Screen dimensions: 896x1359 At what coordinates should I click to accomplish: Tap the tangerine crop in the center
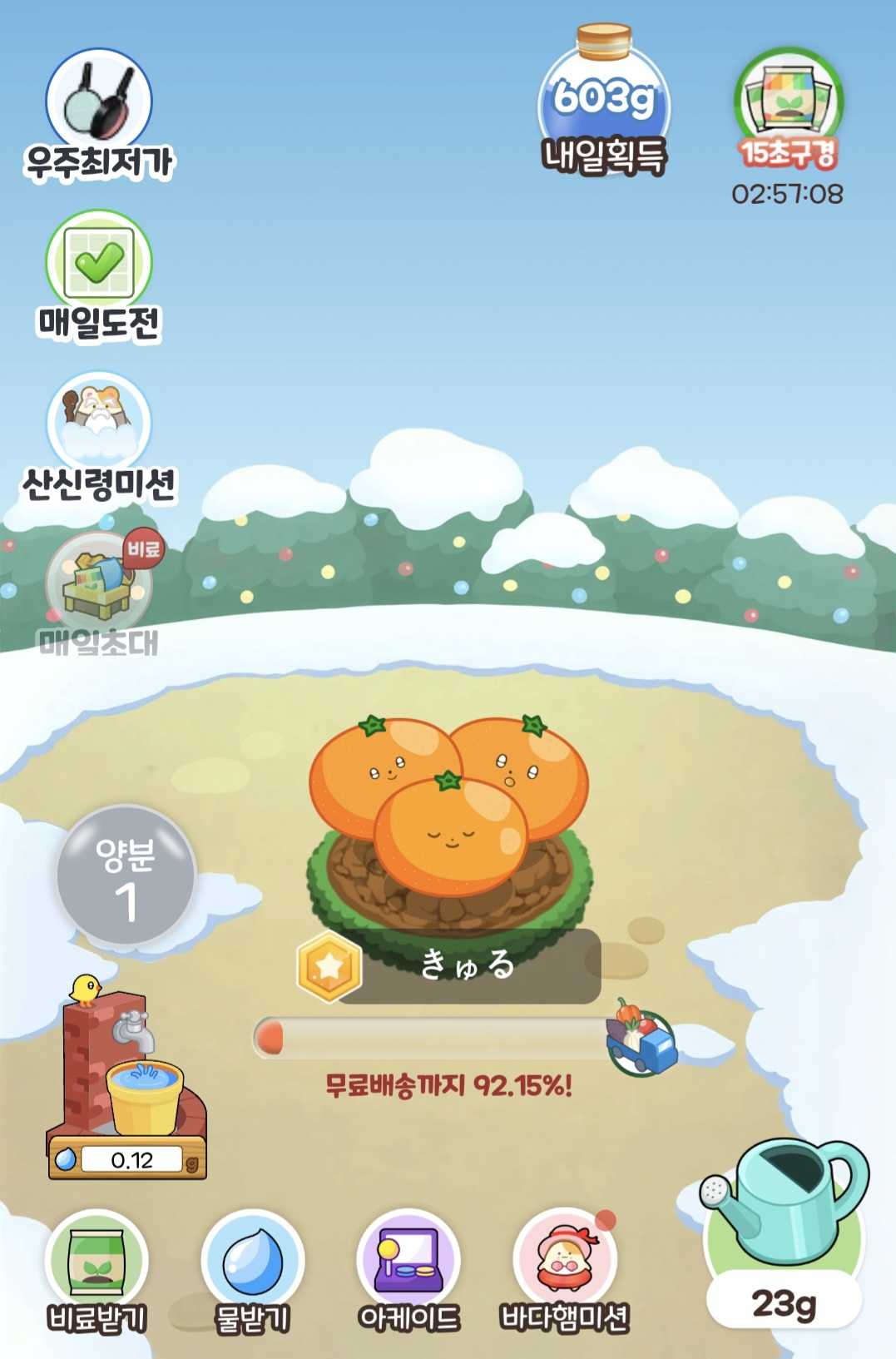click(449, 807)
